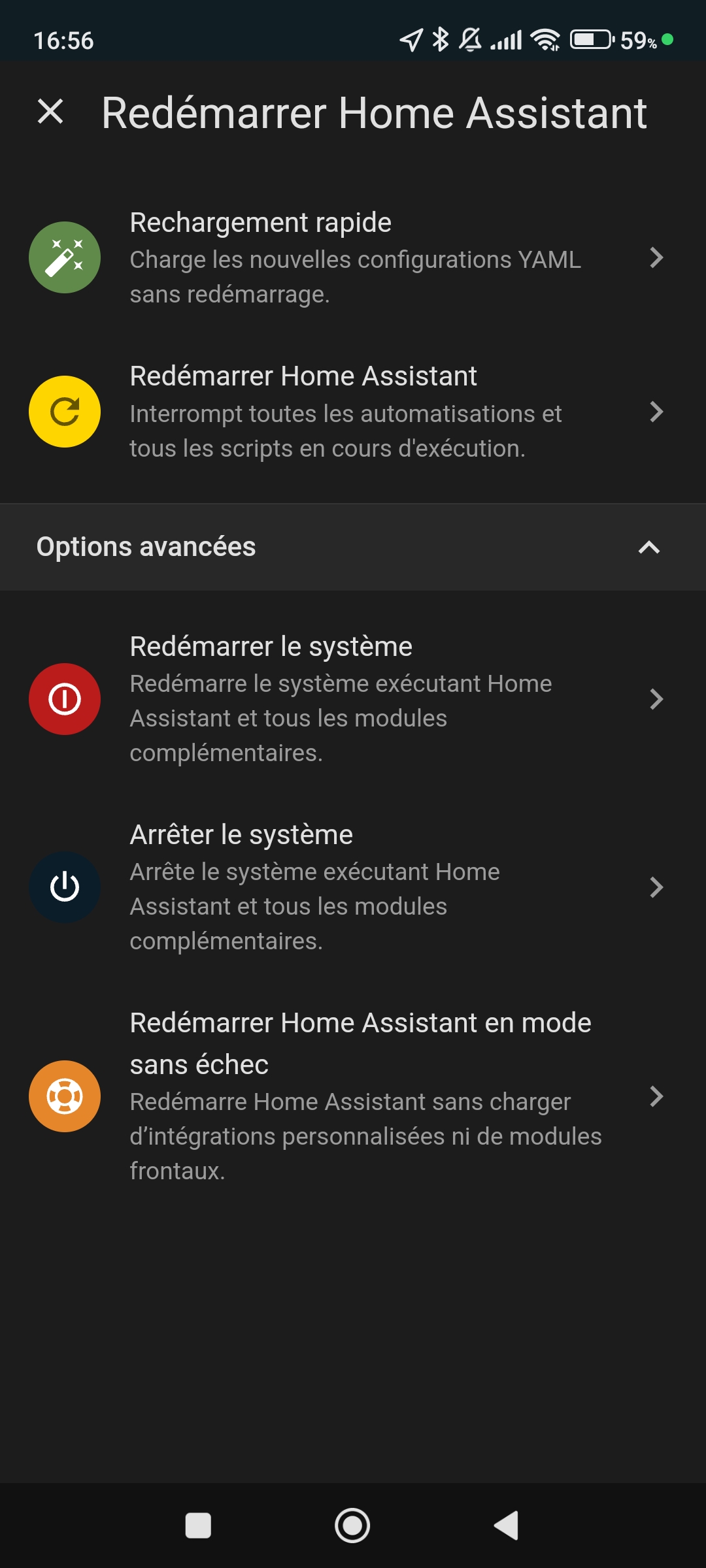Select Rechargement rapide option
This screenshot has height=1568, width=706.
pyautogui.click(x=353, y=257)
